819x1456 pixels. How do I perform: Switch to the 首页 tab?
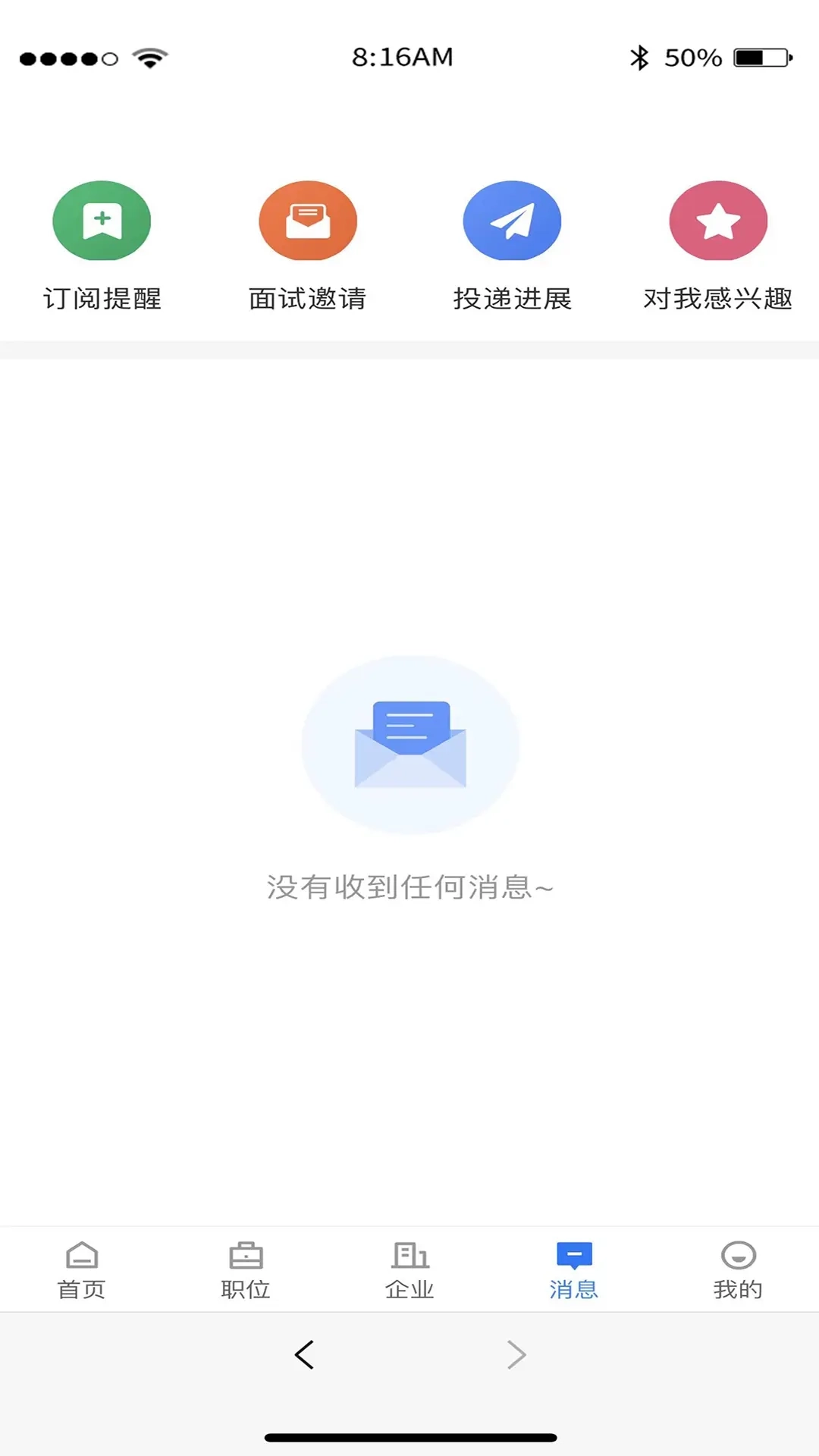click(x=81, y=1270)
